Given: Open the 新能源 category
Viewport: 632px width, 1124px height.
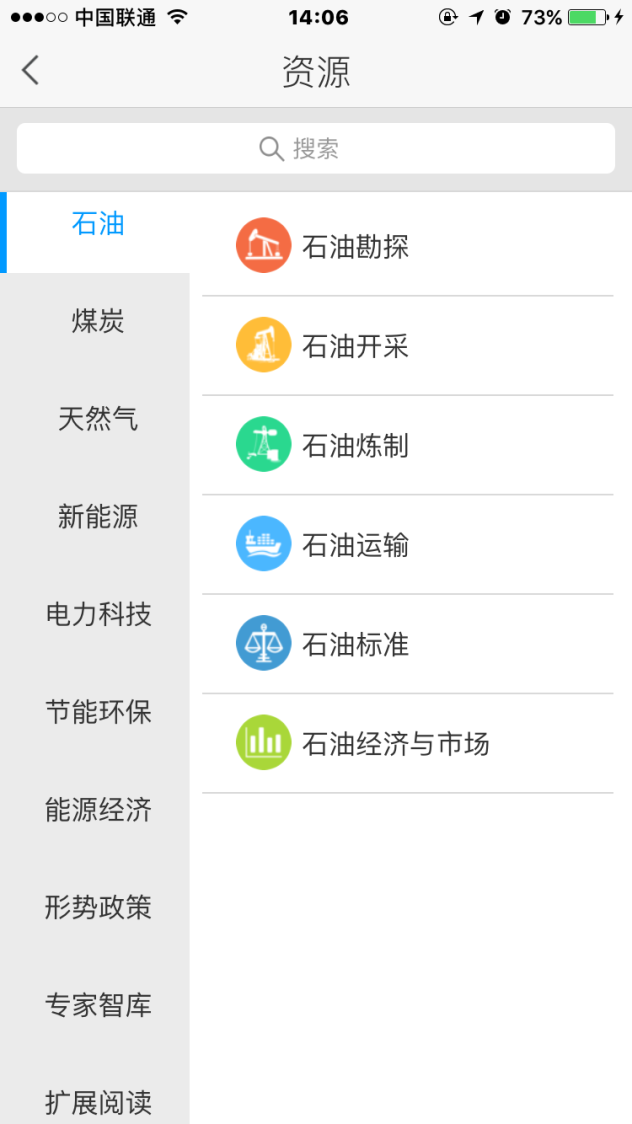Looking at the screenshot, I should [x=97, y=517].
